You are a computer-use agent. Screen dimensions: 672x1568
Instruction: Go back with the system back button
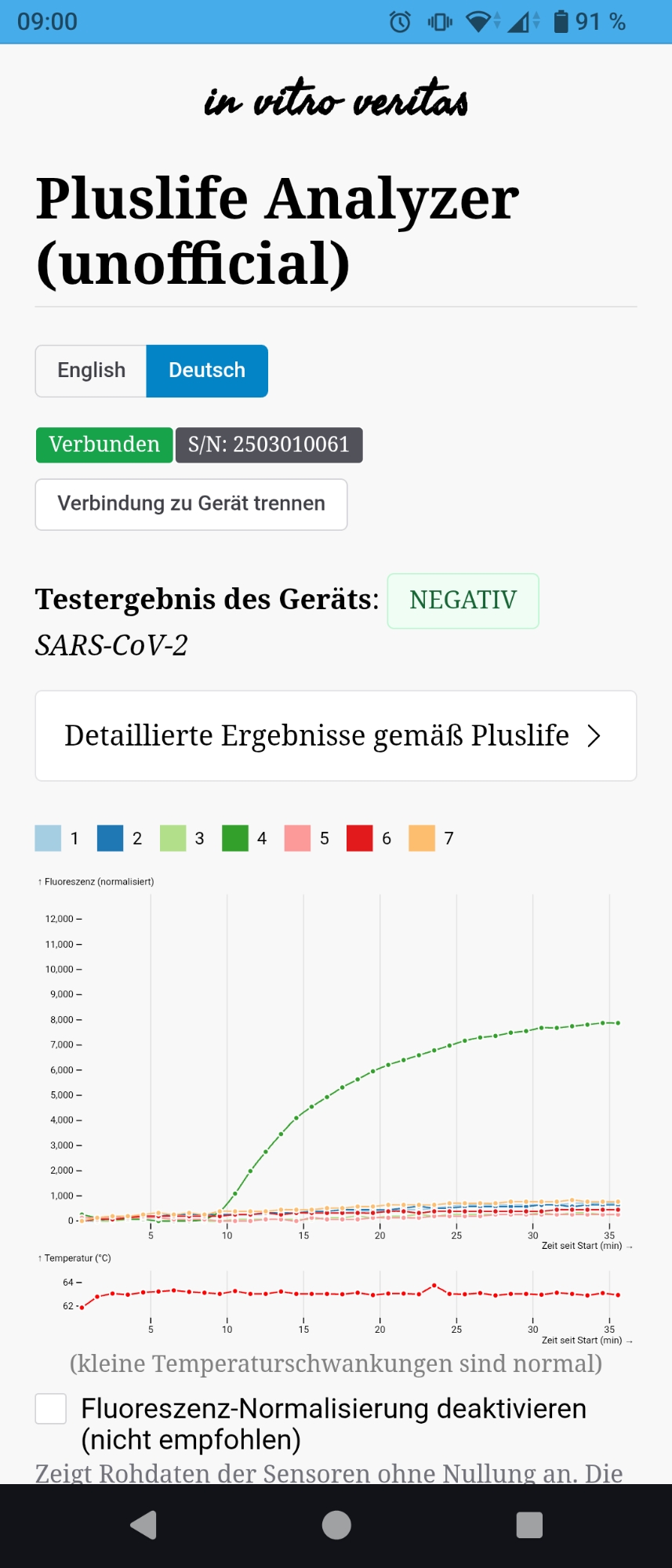pos(144,1525)
